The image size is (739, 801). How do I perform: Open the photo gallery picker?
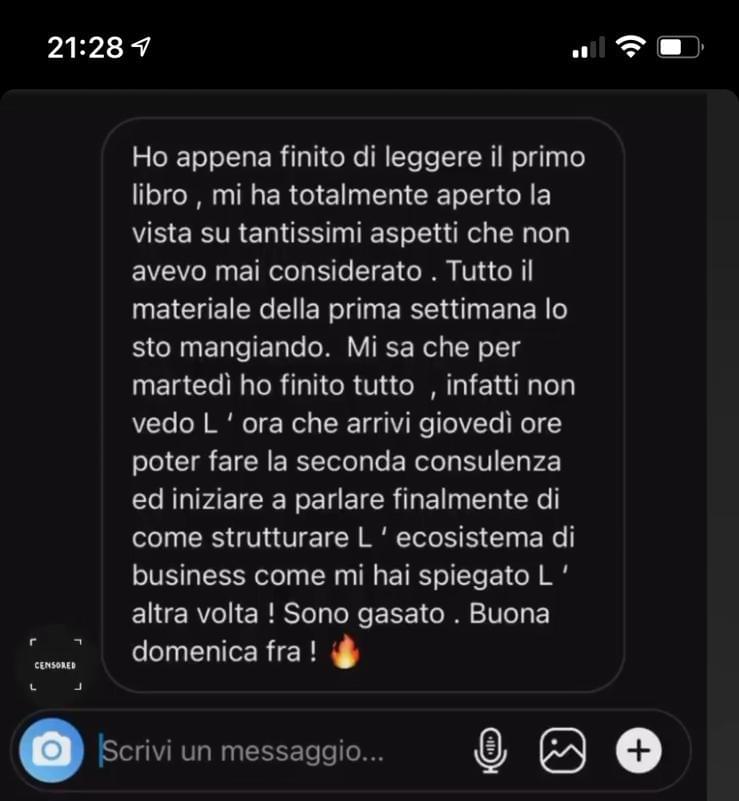[562, 749]
